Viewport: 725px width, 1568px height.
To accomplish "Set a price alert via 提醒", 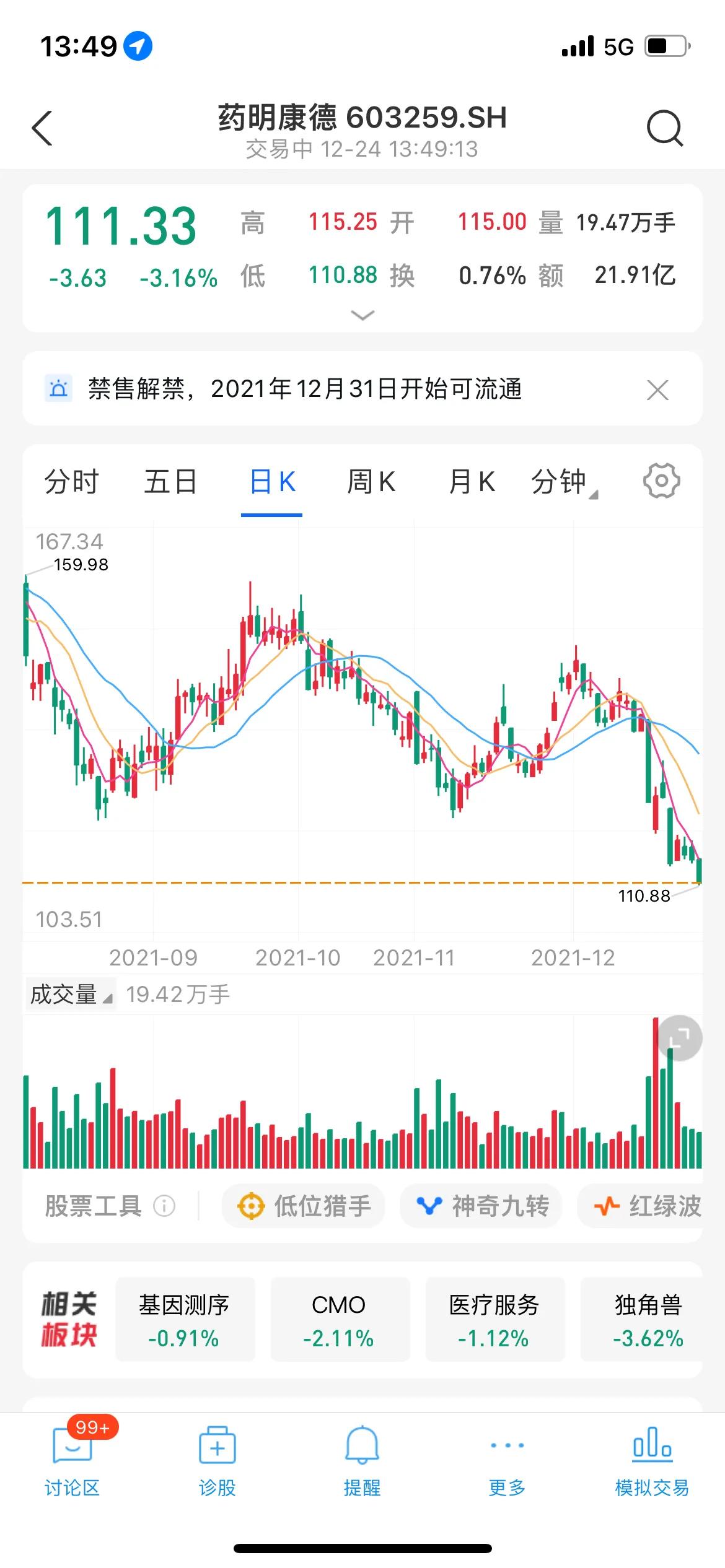I will (x=362, y=1459).
